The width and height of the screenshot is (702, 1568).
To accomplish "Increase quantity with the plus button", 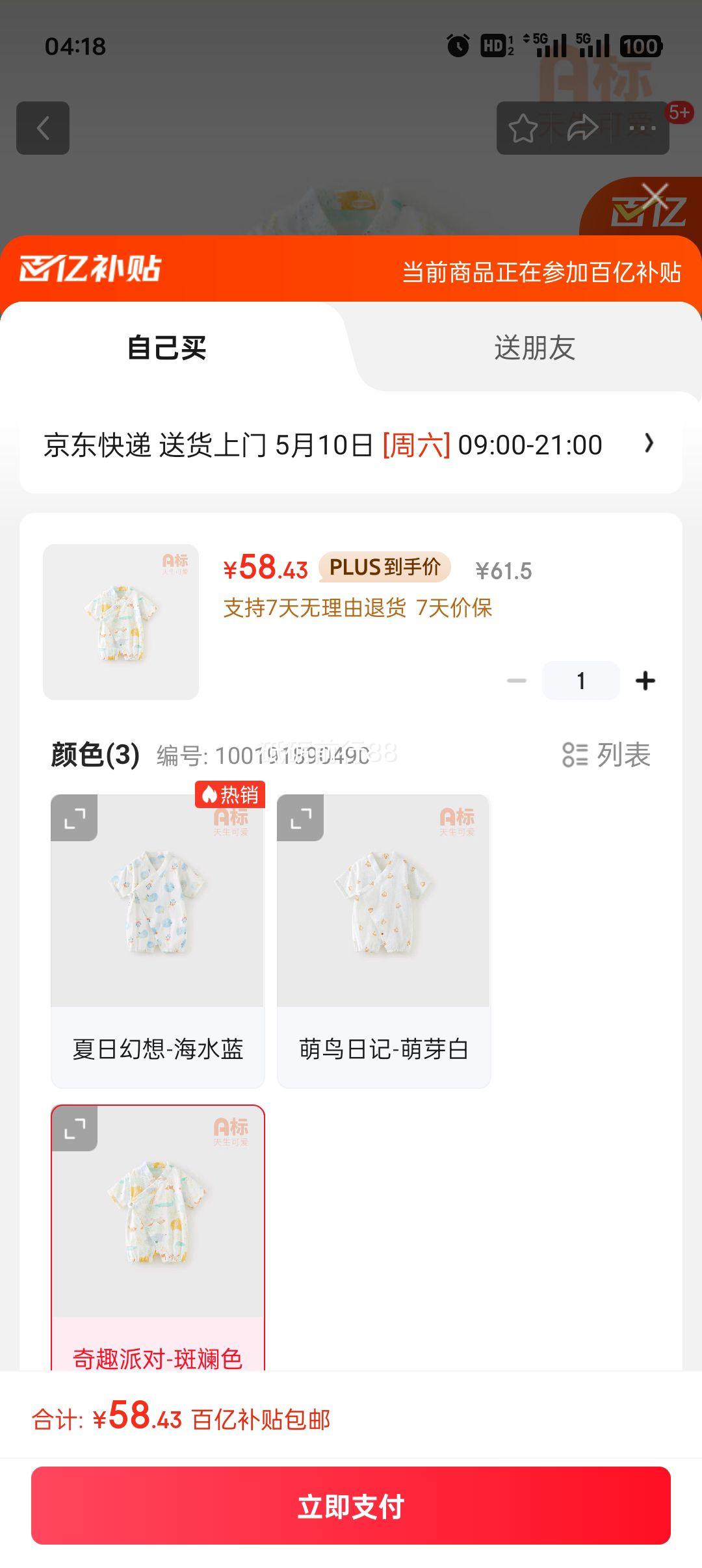I will click(645, 681).
